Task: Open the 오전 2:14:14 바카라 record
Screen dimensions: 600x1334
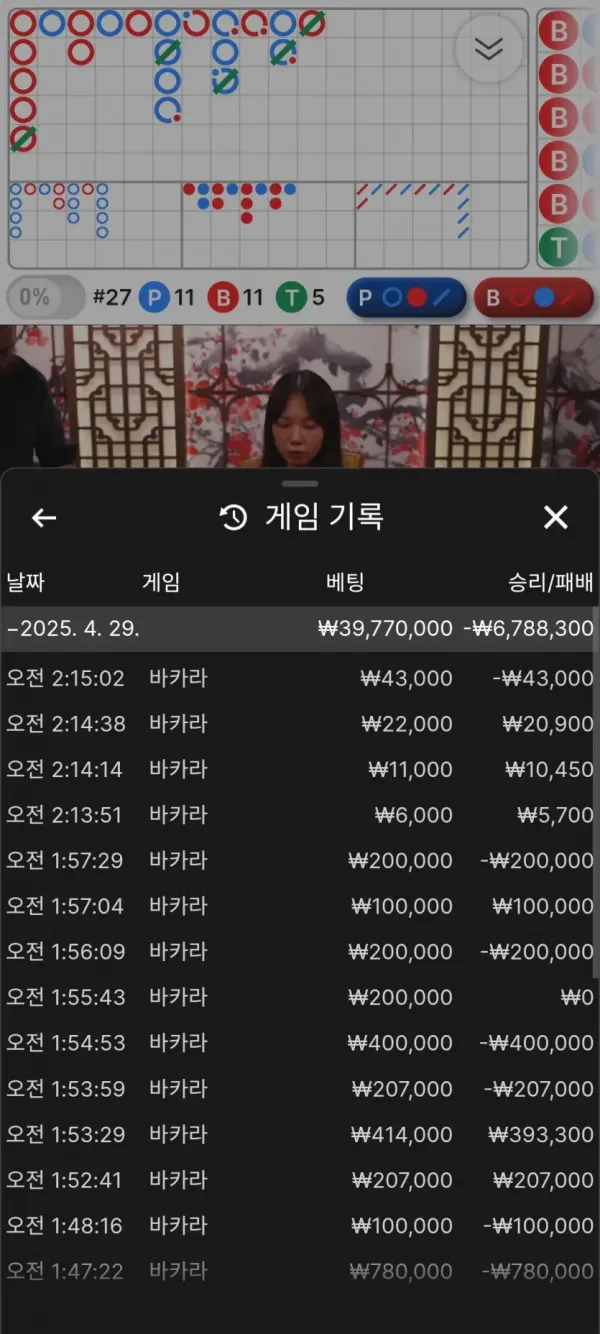Action: (x=300, y=770)
